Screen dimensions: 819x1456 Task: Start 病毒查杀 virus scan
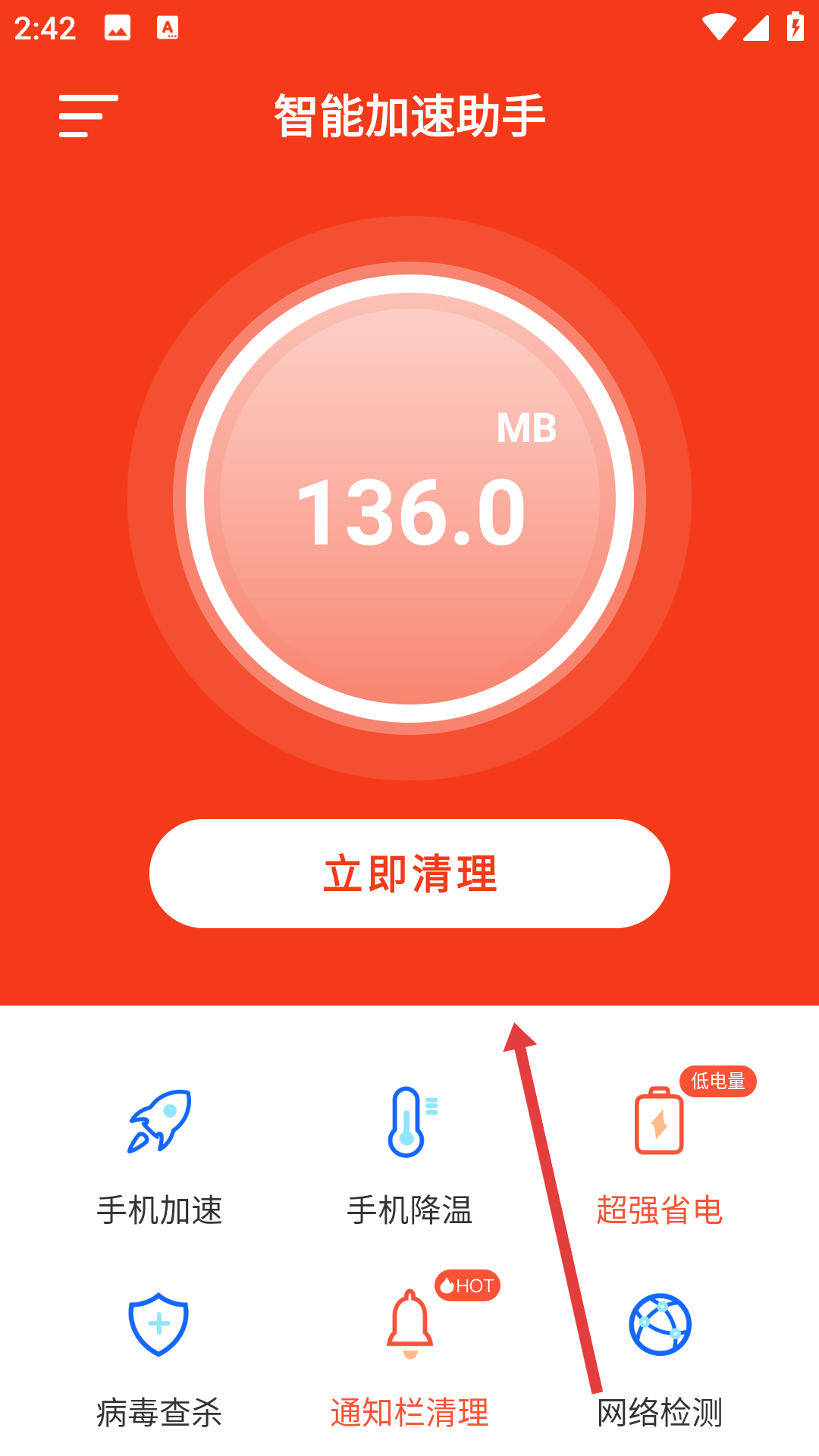click(x=159, y=1359)
